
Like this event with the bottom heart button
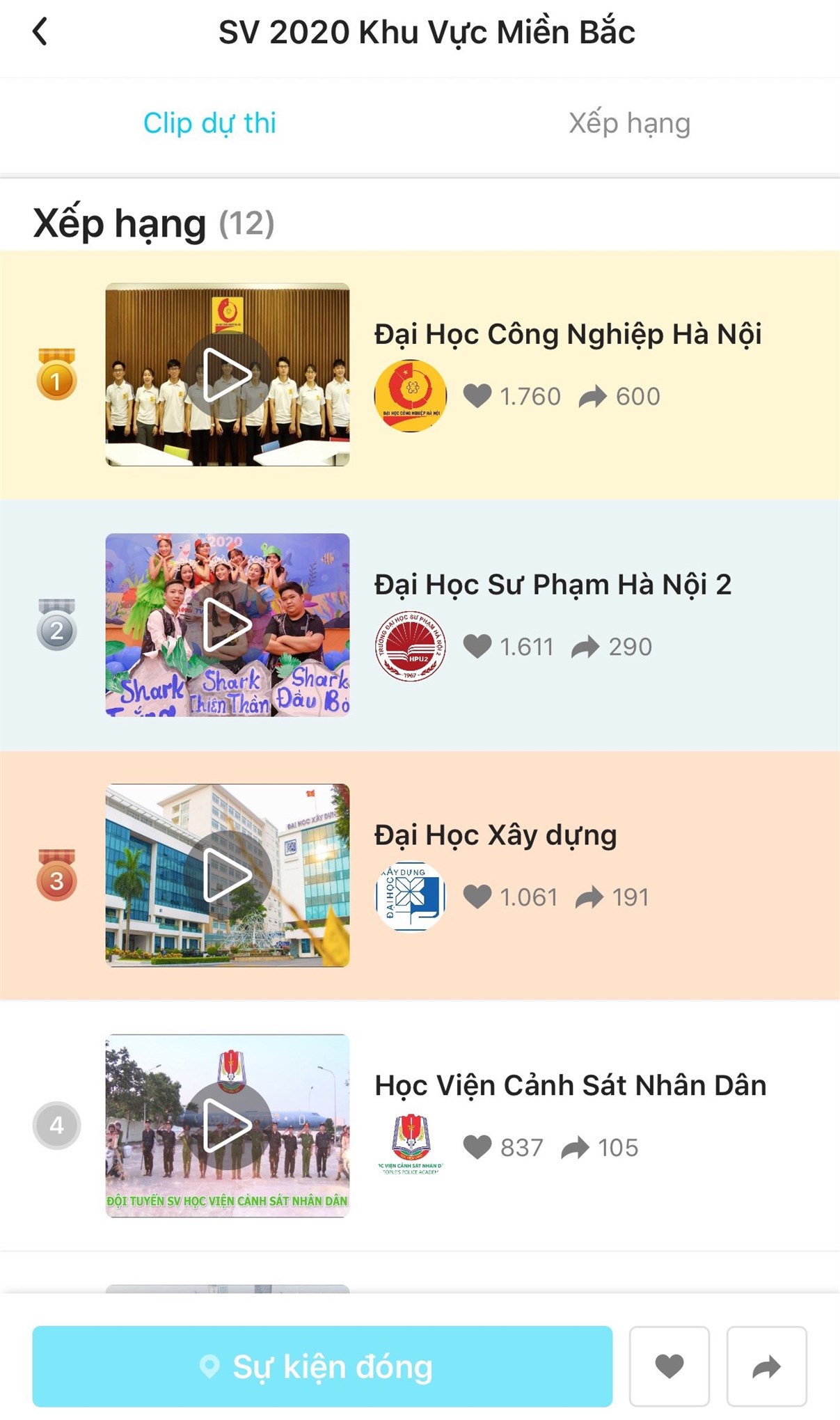(669, 1366)
